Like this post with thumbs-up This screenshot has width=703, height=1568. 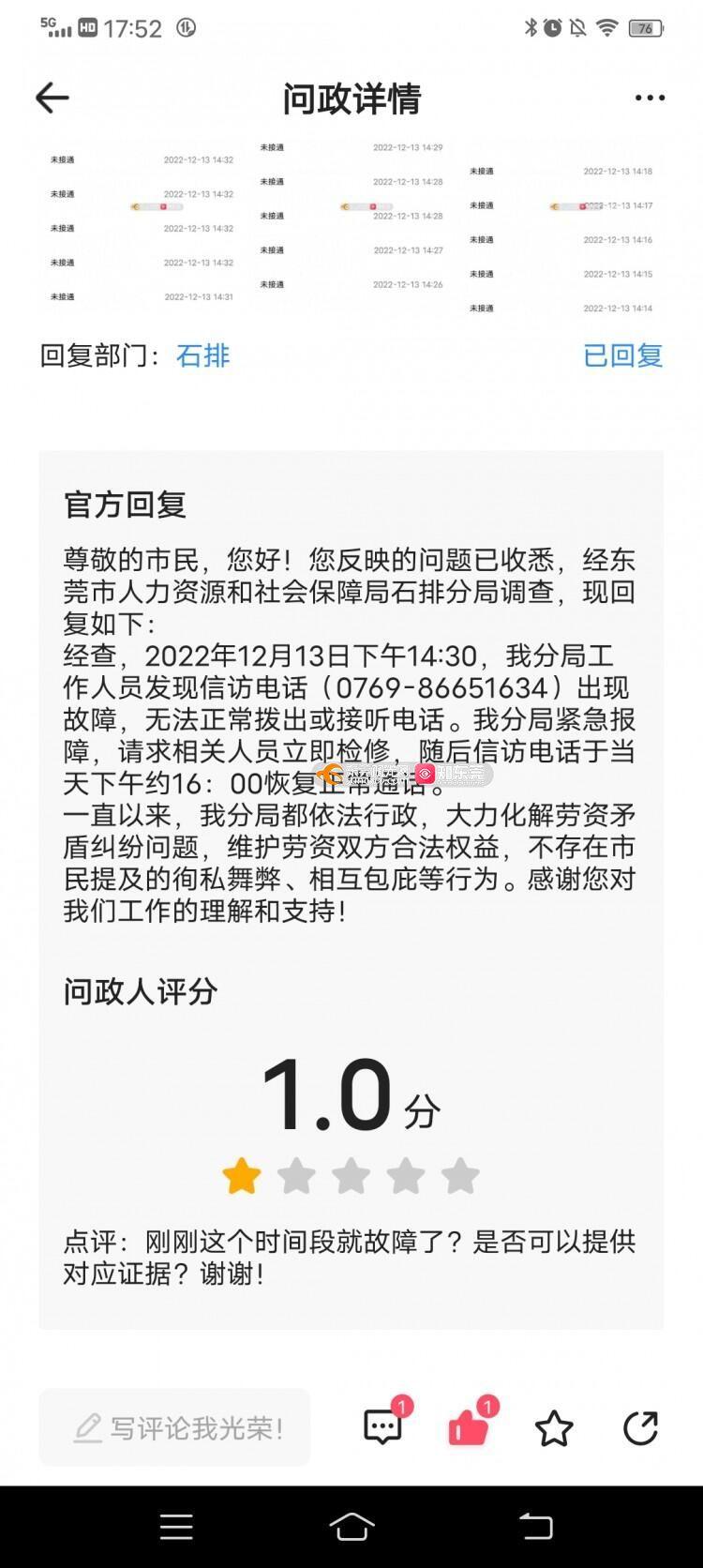tap(469, 1427)
